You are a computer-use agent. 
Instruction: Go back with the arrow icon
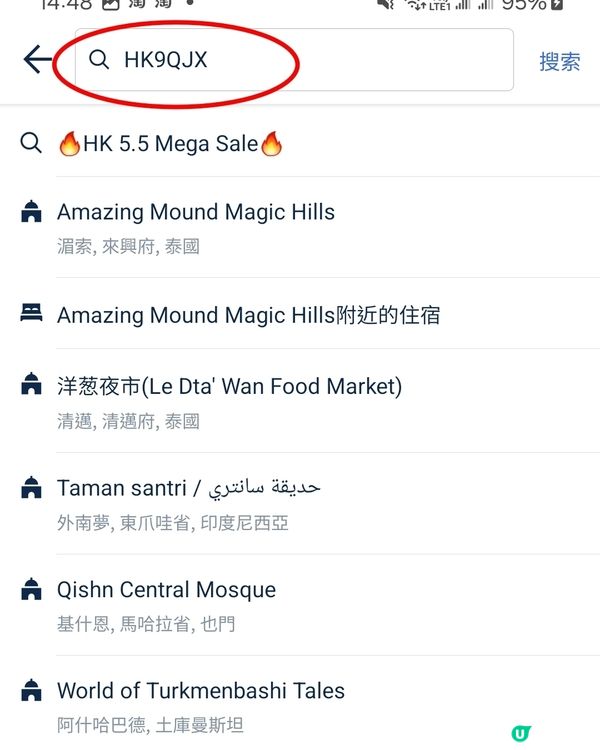tap(37, 60)
